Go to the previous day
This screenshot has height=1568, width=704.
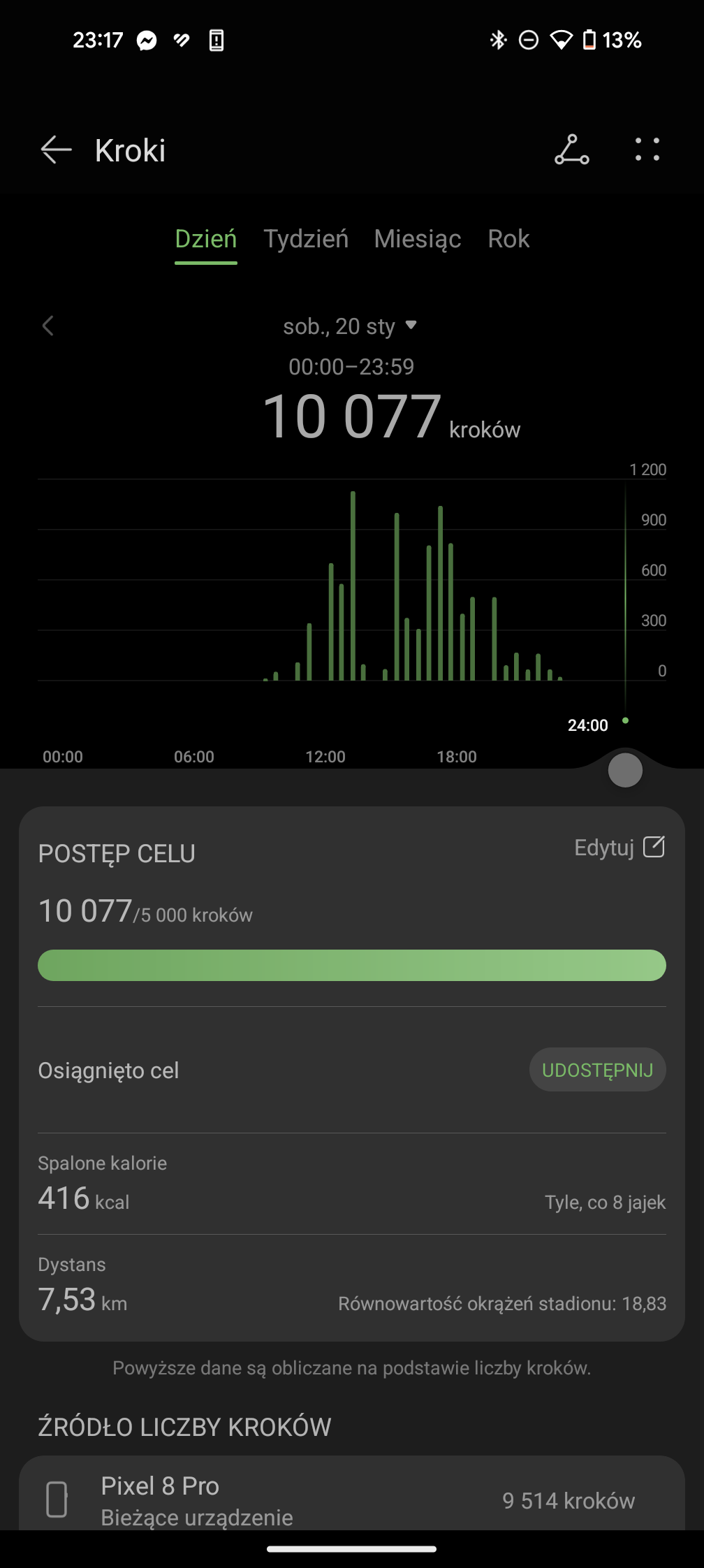(48, 326)
